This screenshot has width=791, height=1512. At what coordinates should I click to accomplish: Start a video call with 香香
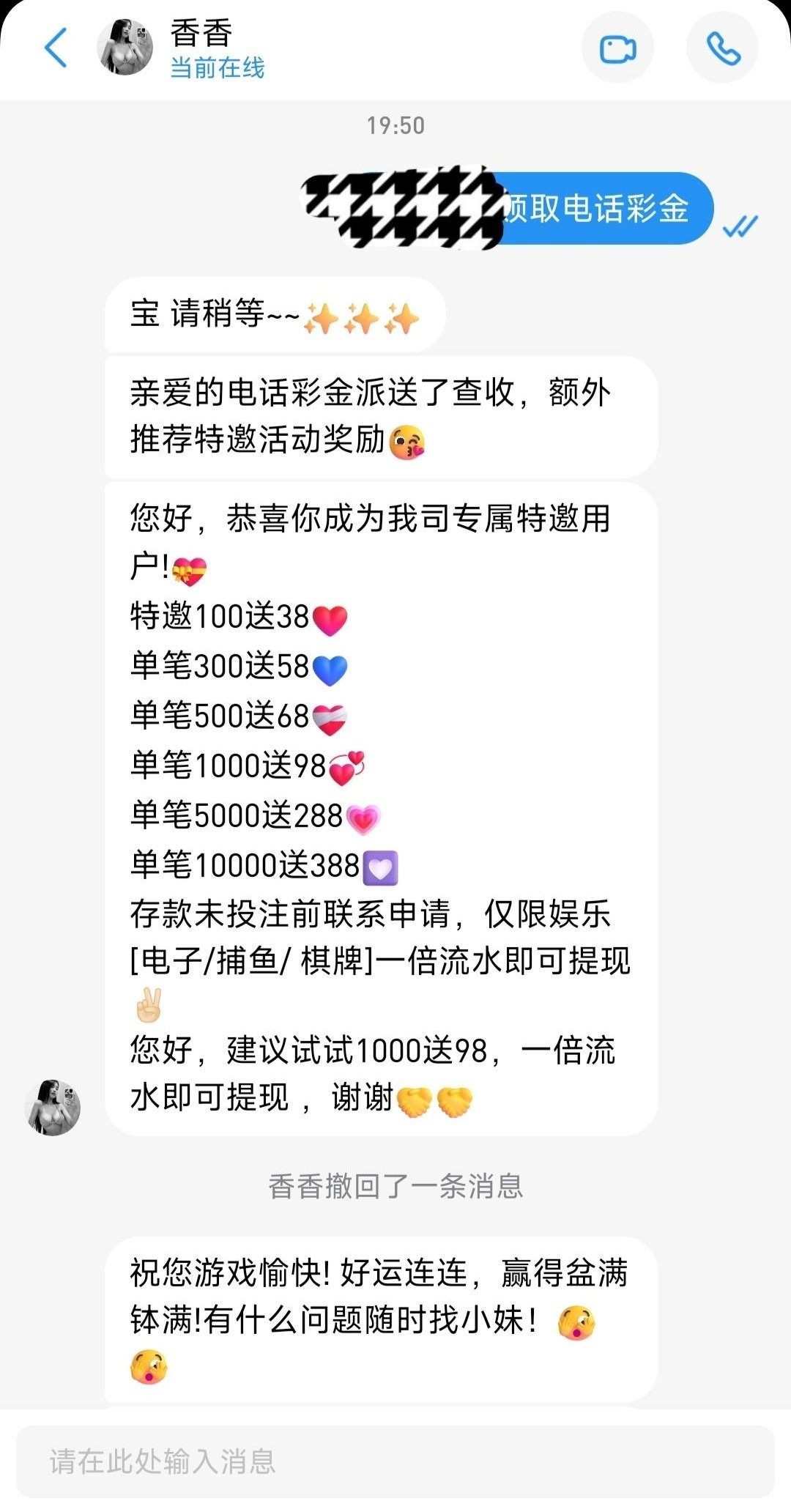(x=617, y=49)
